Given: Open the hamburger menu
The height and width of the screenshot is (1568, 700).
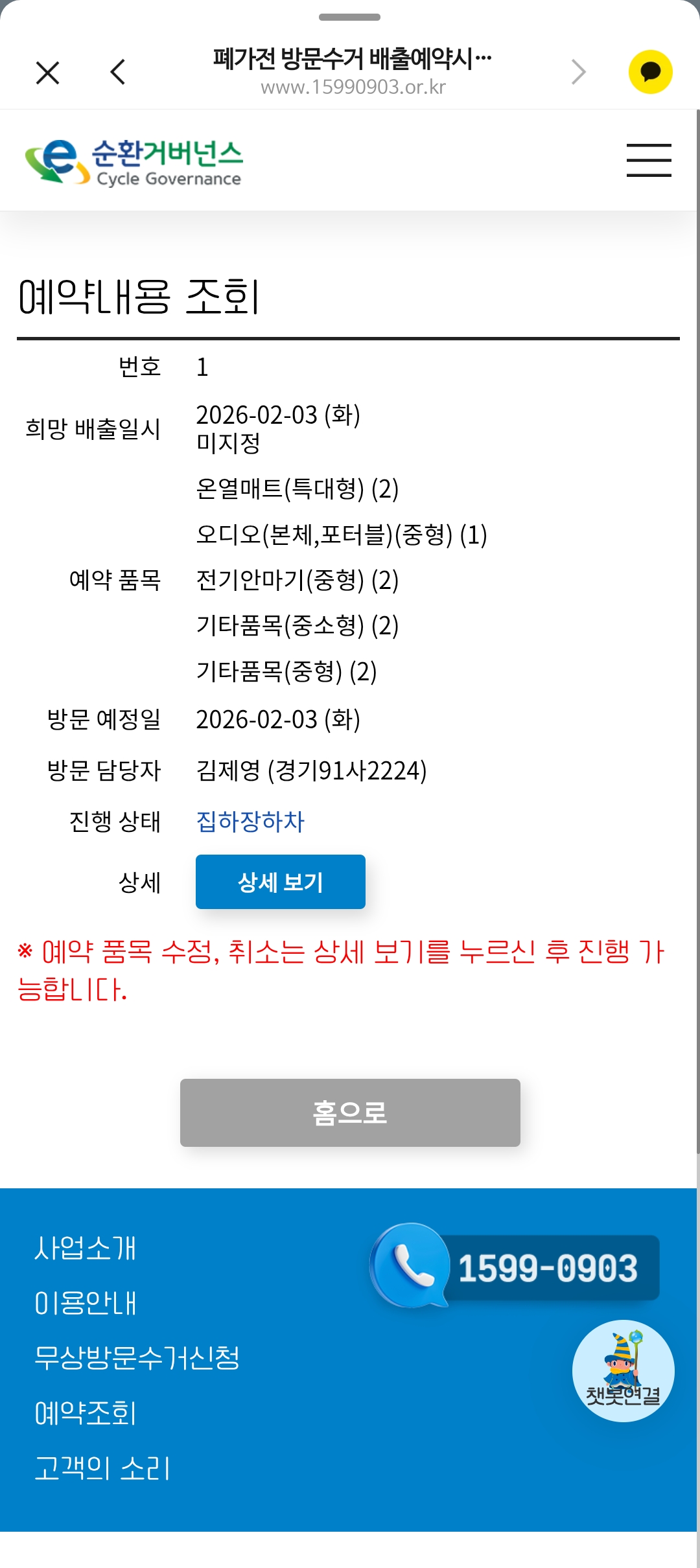Looking at the screenshot, I should 649,160.
